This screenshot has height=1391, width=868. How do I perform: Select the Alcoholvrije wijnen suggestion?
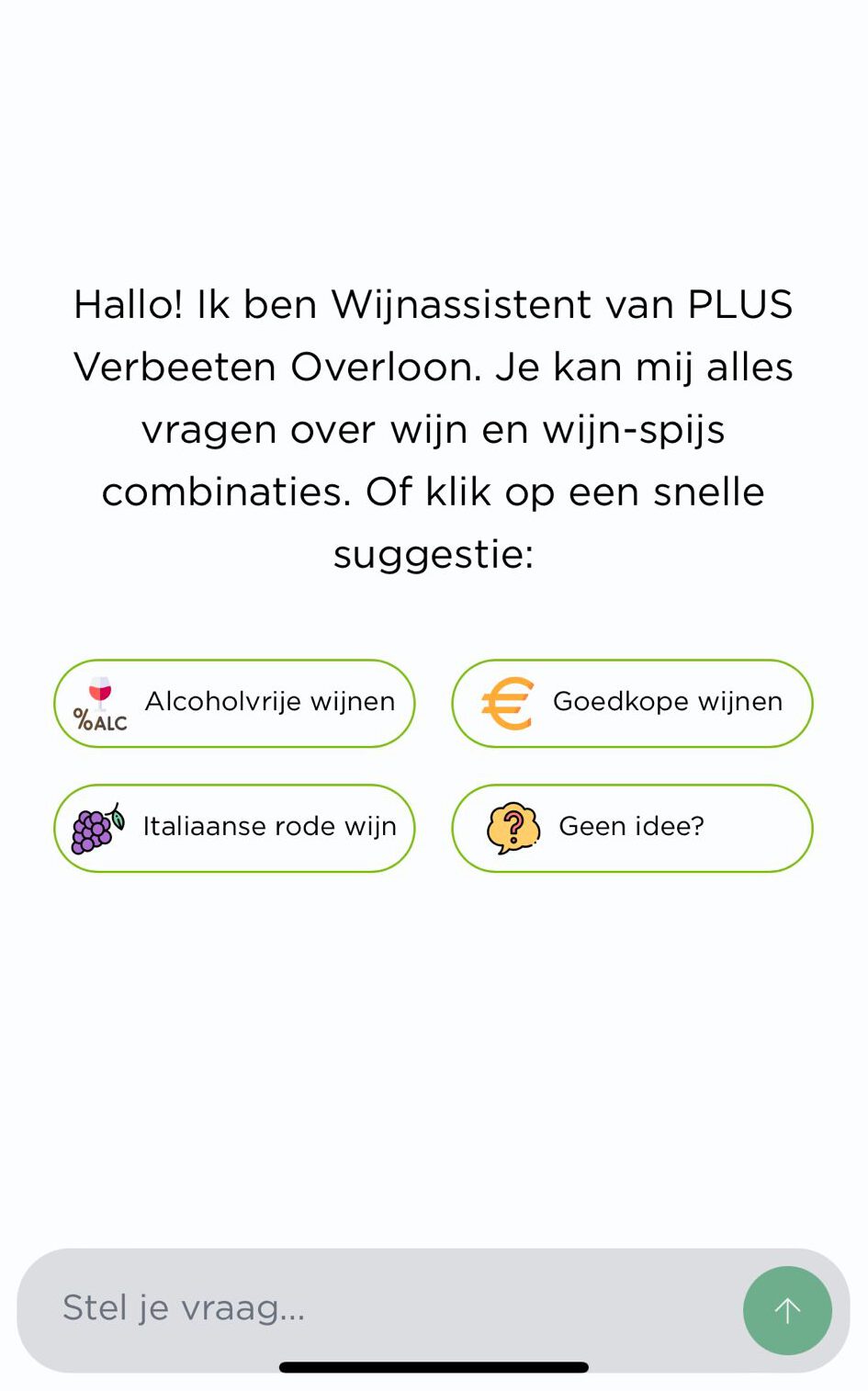(234, 703)
